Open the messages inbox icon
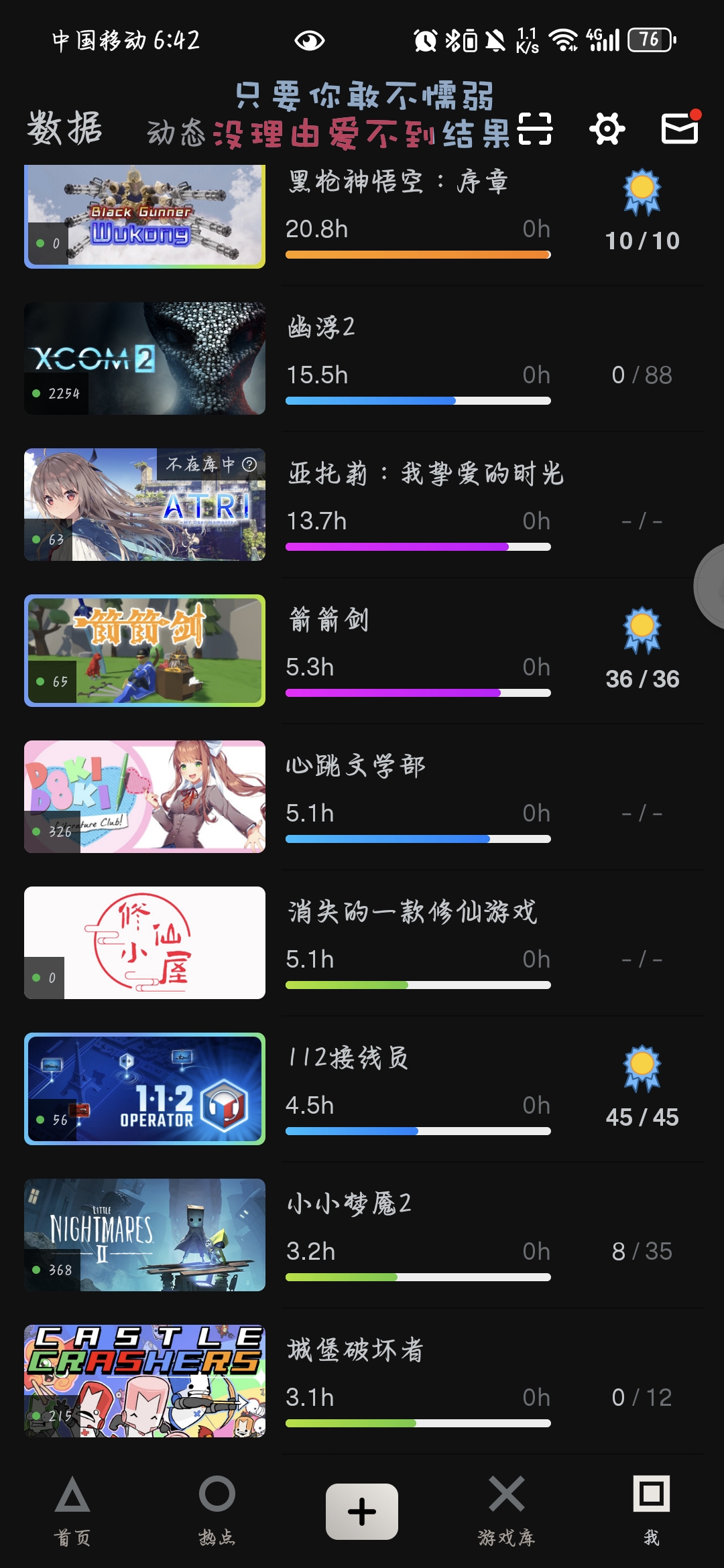 tap(680, 127)
